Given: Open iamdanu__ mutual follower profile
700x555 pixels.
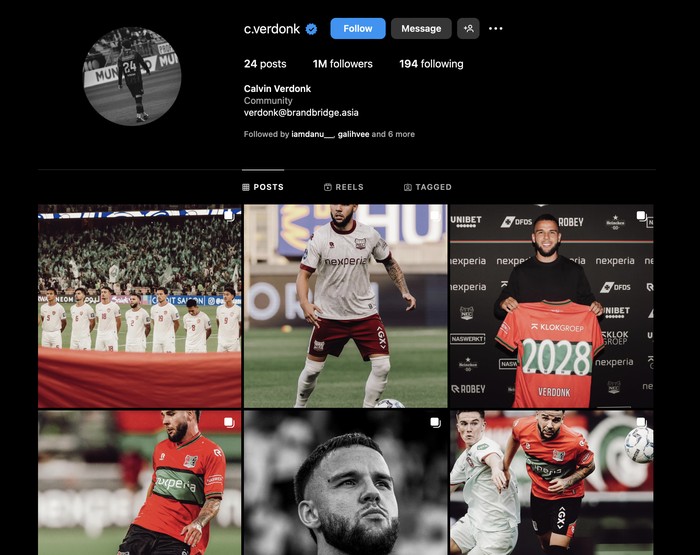Looking at the screenshot, I should [311, 134].
